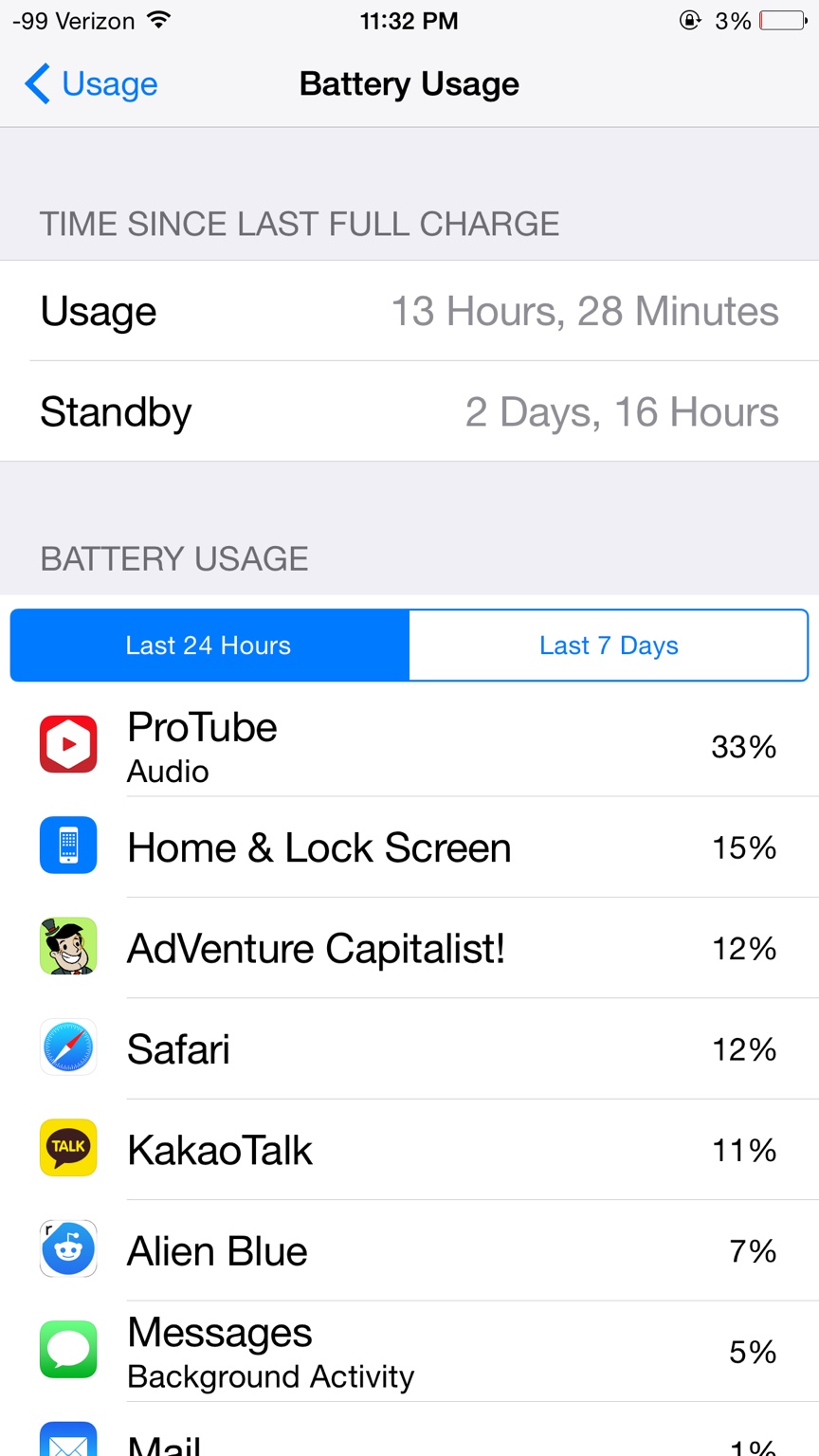Switch to the Last 7 Days view

click(x=609, y=646)
